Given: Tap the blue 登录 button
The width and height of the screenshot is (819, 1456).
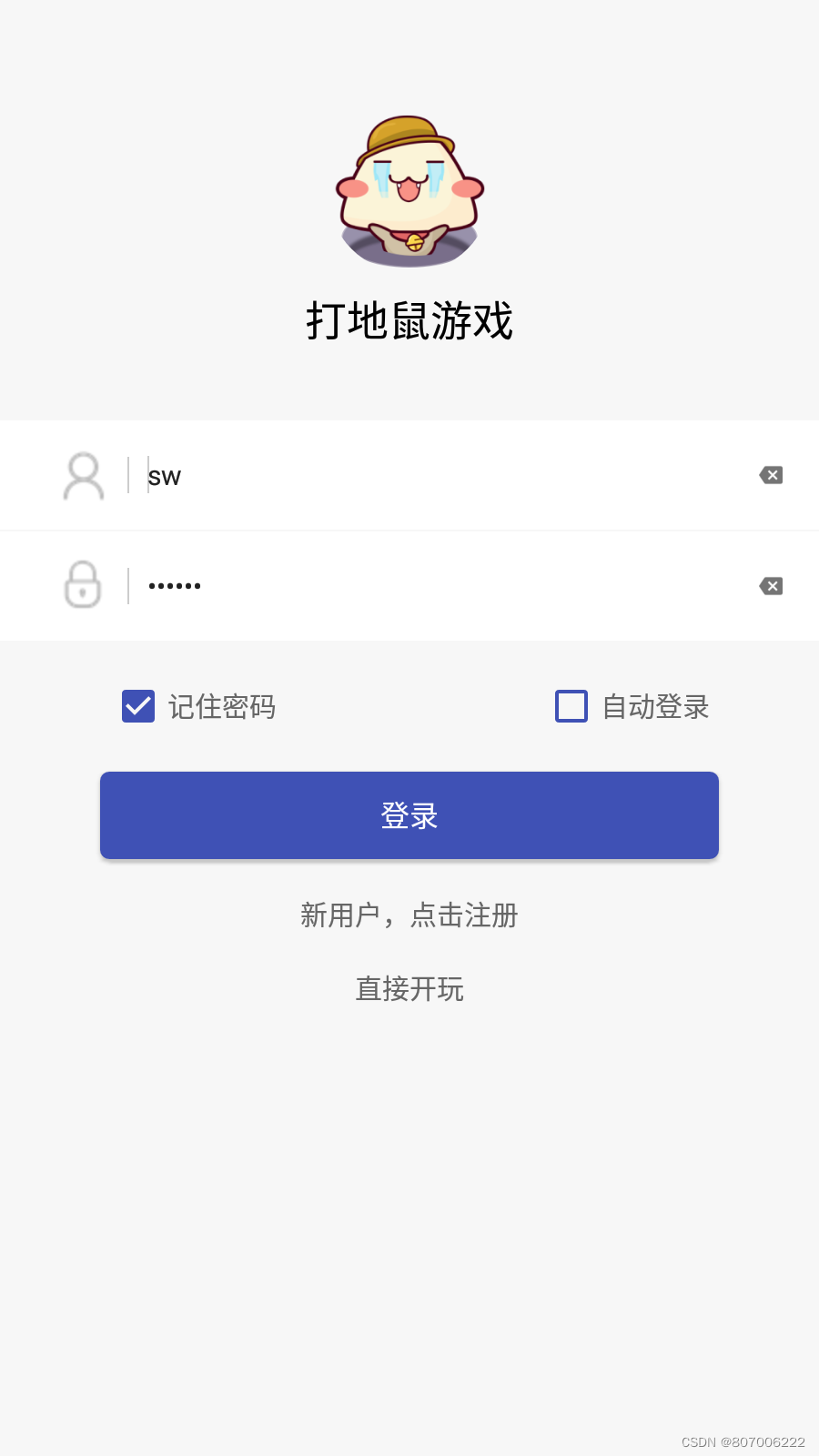Looking at the screenshot, I should point(409,815).
